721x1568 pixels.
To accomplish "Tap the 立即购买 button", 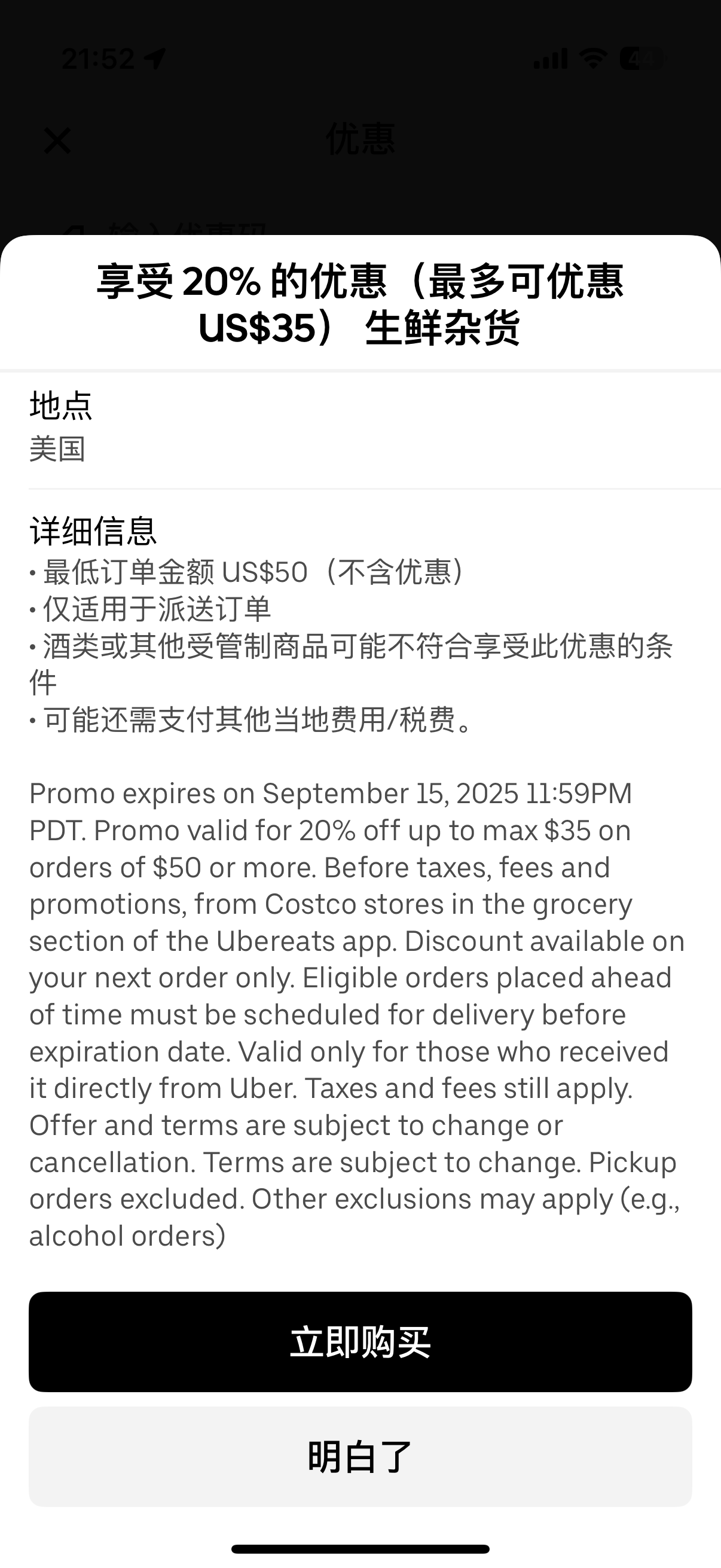I will click(360, 1341).
